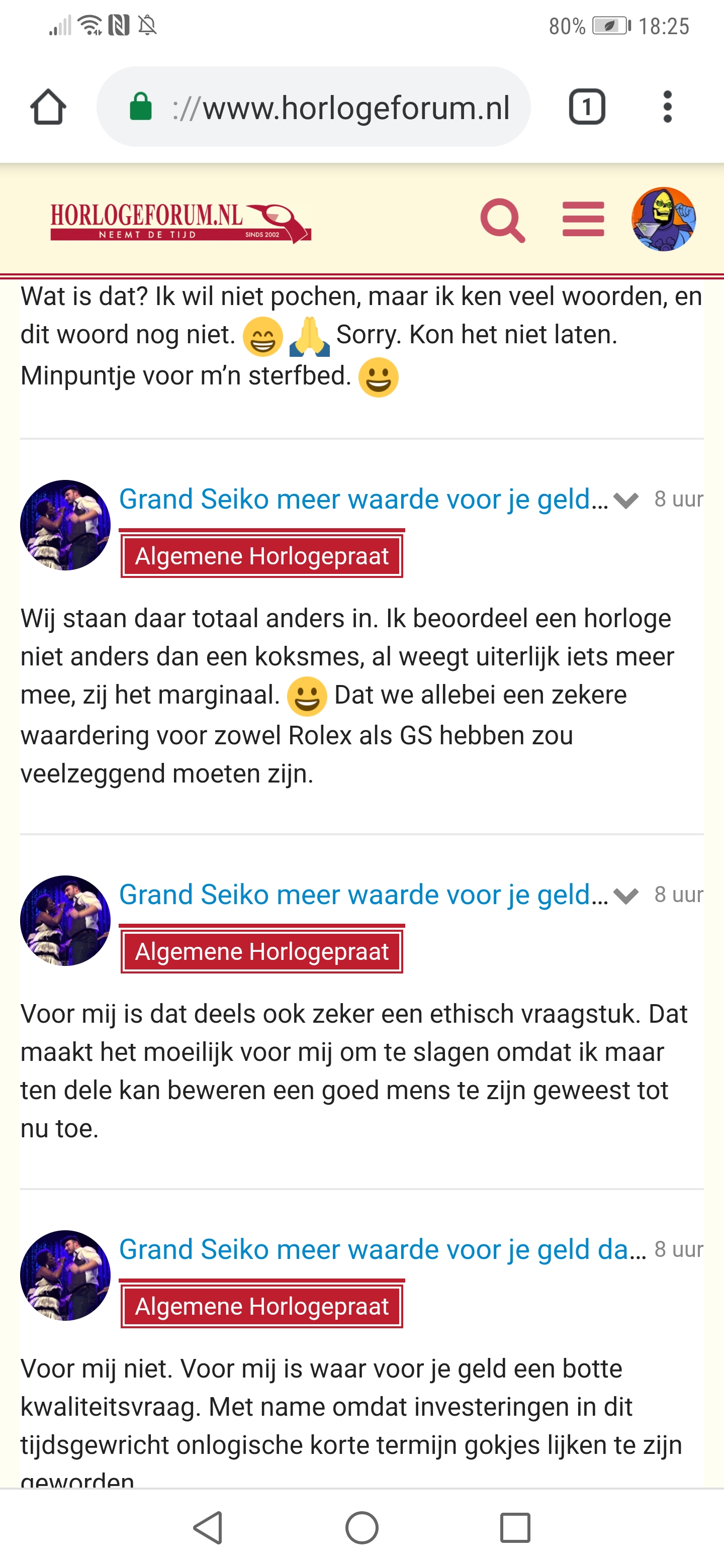Open Grand Seiko thread above kwaliteitsvraag post

pos(383,1250)
